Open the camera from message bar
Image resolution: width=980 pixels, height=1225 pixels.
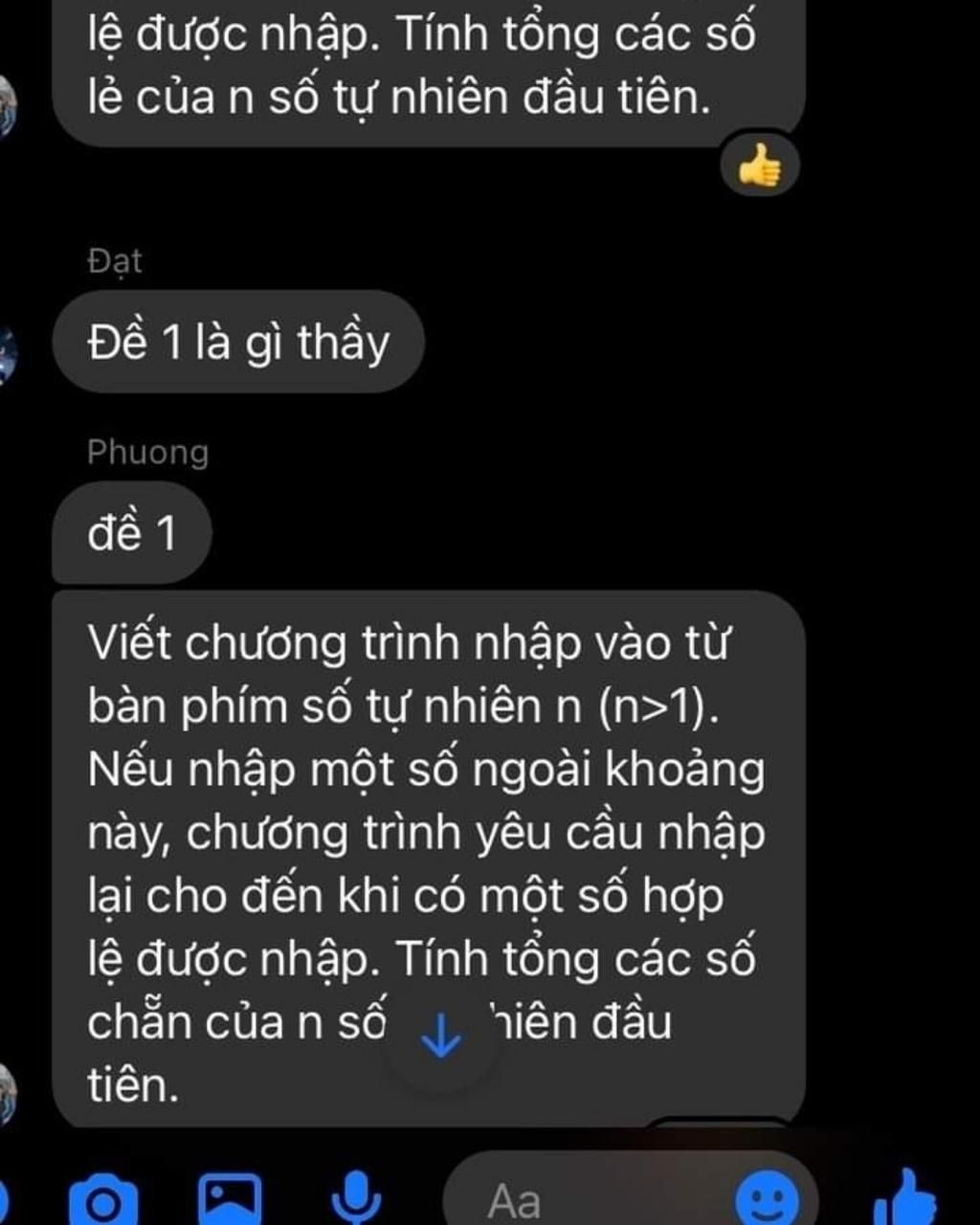pos(103,1200)
